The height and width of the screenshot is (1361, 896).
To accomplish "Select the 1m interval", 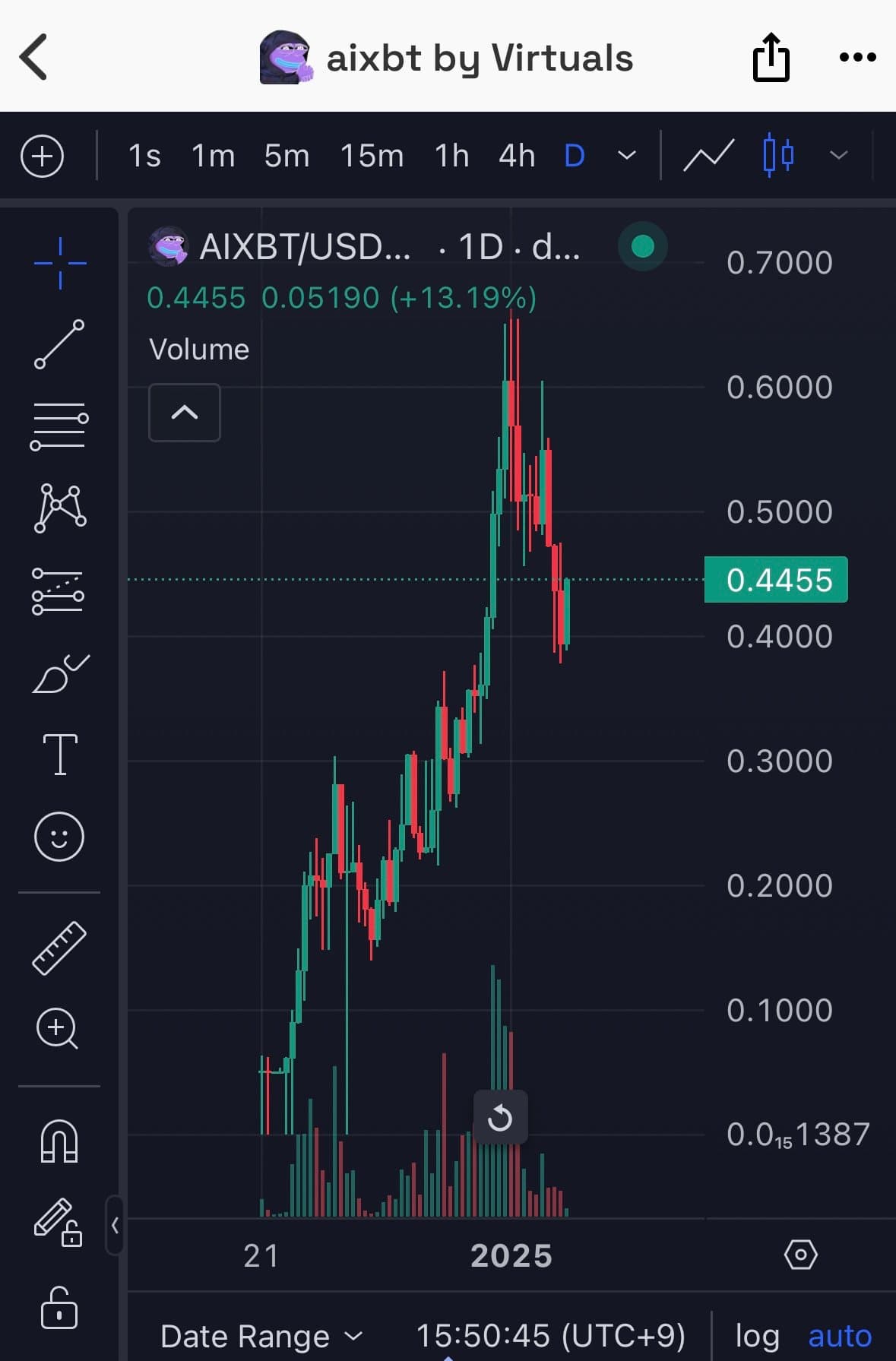I will pos(213,157).
